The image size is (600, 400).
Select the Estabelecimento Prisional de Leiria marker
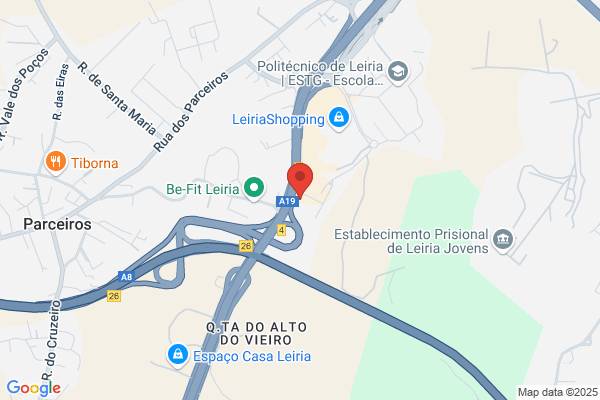[x=503, y=240]
